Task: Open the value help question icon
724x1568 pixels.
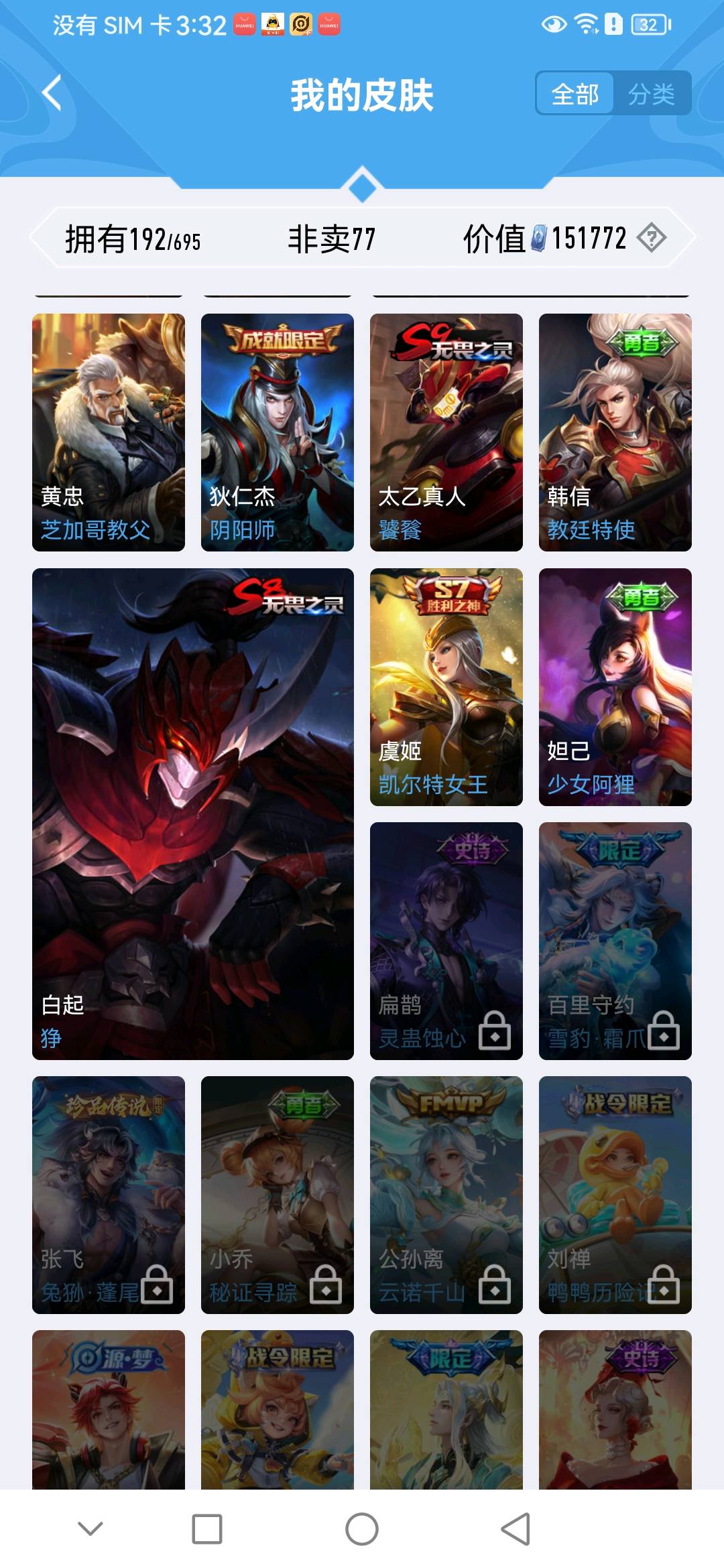Action: pos(651,238)
